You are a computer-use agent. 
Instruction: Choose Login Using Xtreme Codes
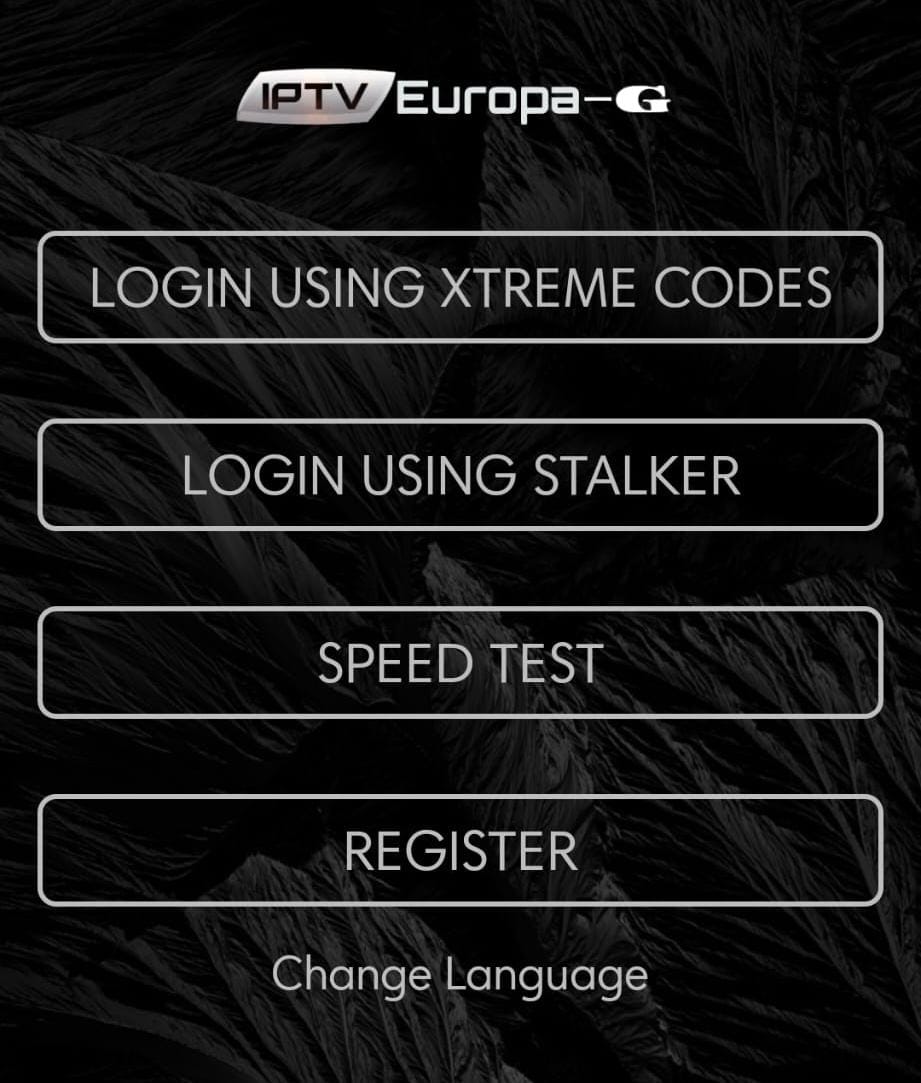(460, 287)
